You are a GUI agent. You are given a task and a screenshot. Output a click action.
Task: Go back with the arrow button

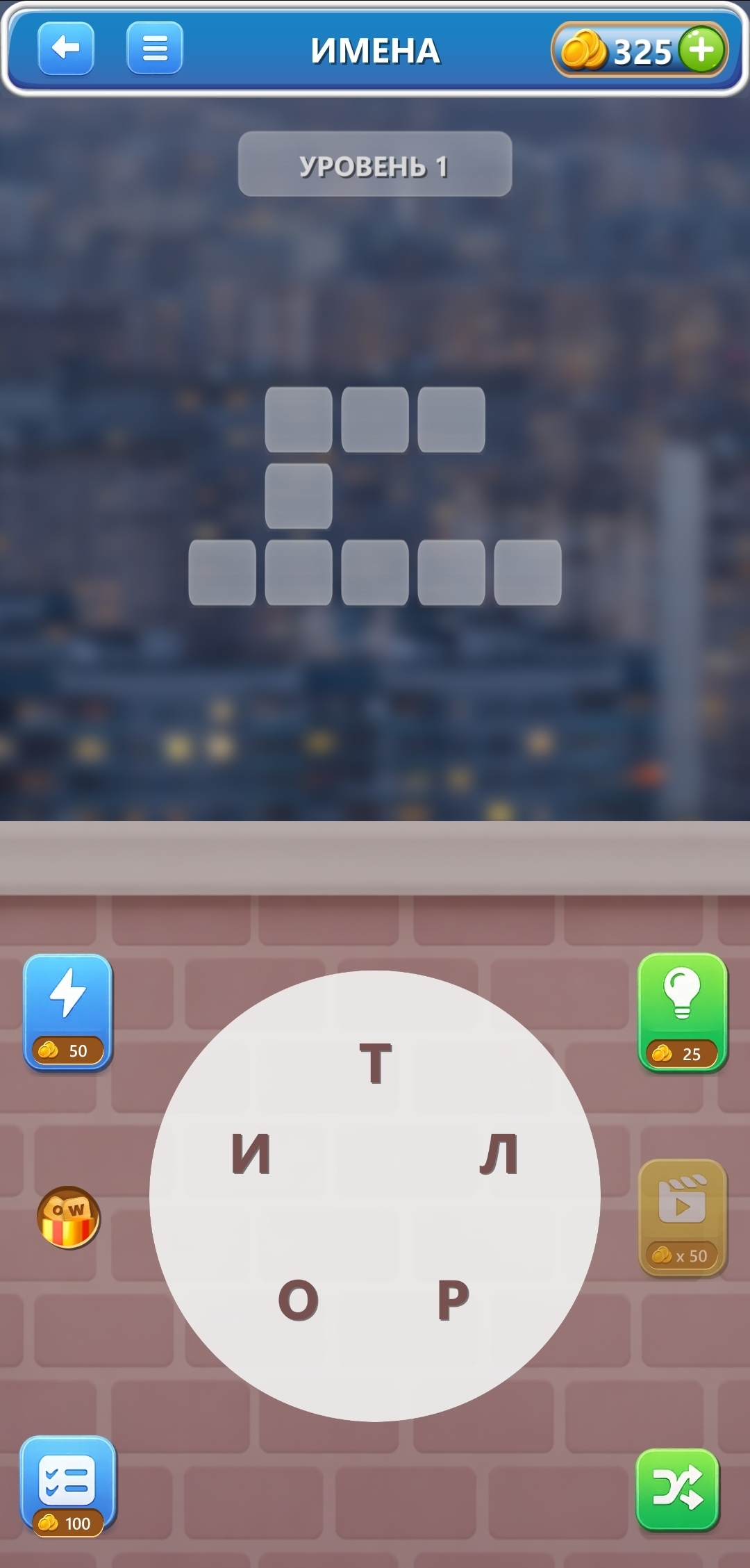tap(66, 49)
